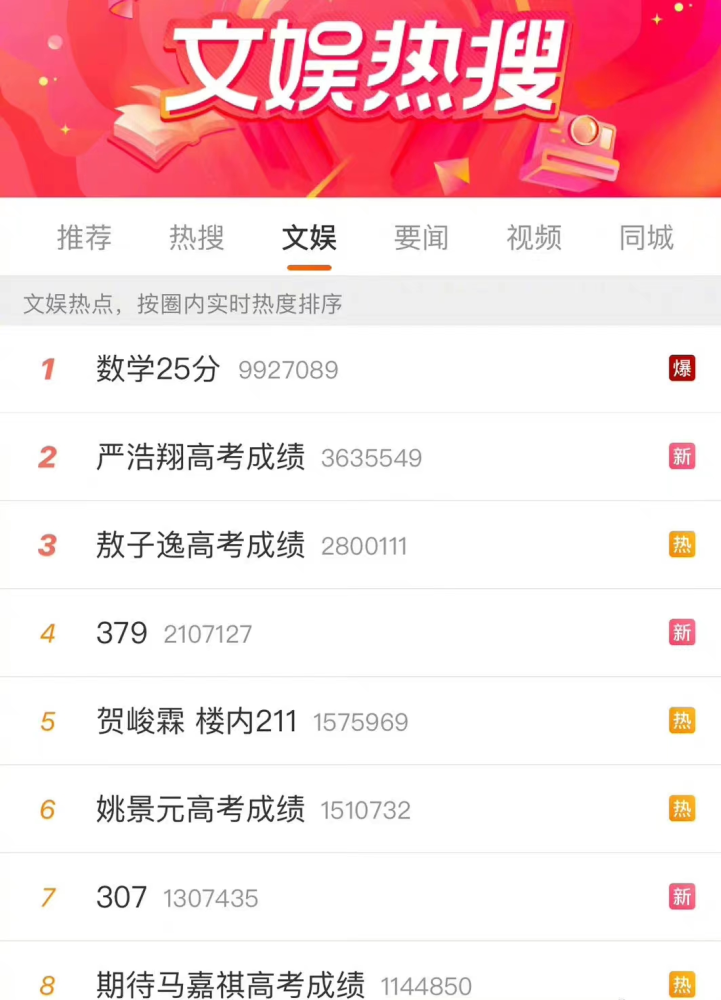Open the trending topic 307

point(122,897)
